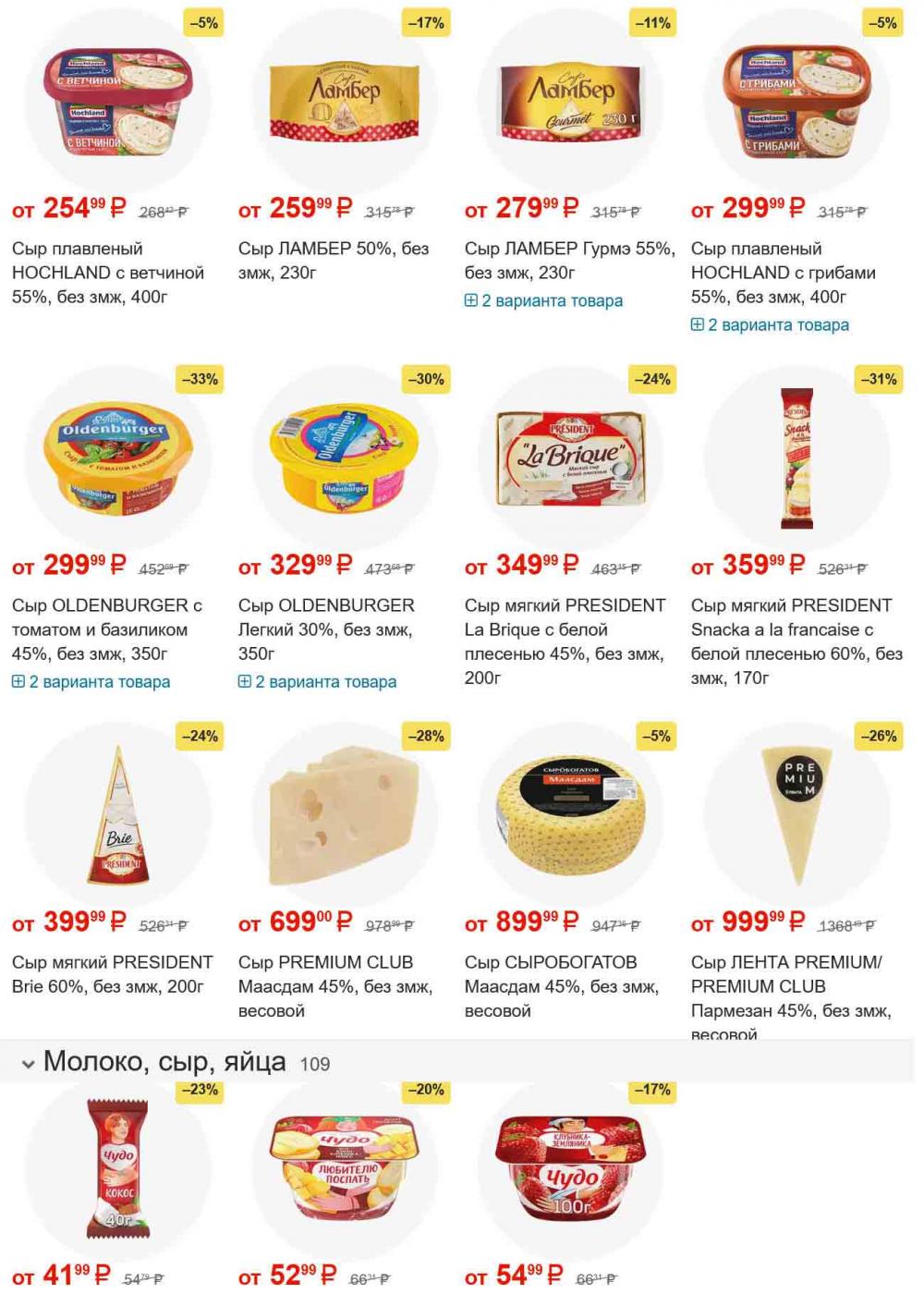The height and width of the screenshot is (1294, 924).
Task: Open СЫРОБОГАТОВ Маасдам cheese product
Action: pyautogui.click(x=561, y=985)
